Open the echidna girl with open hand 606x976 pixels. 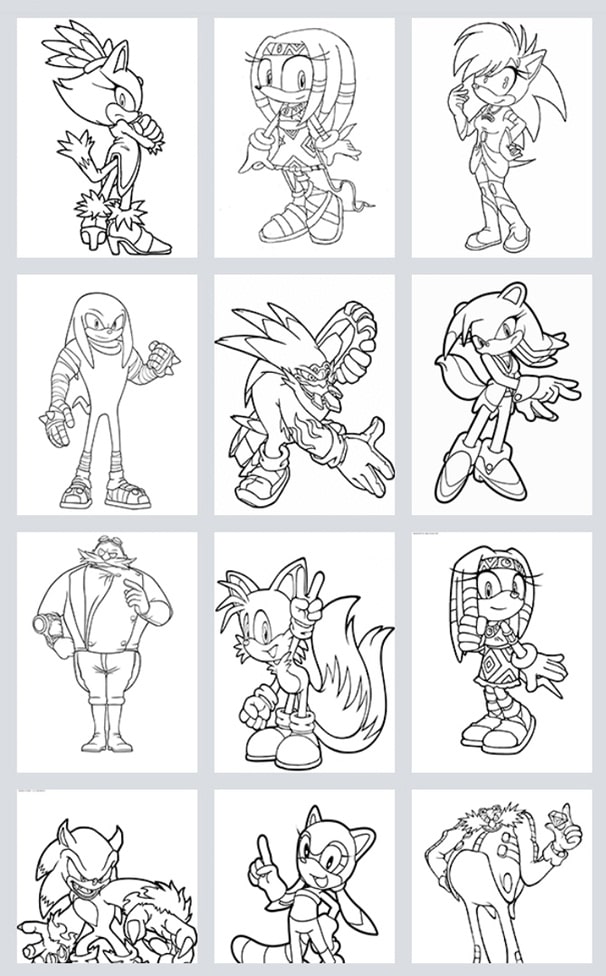pyautogui.click(x=501, y=652)
